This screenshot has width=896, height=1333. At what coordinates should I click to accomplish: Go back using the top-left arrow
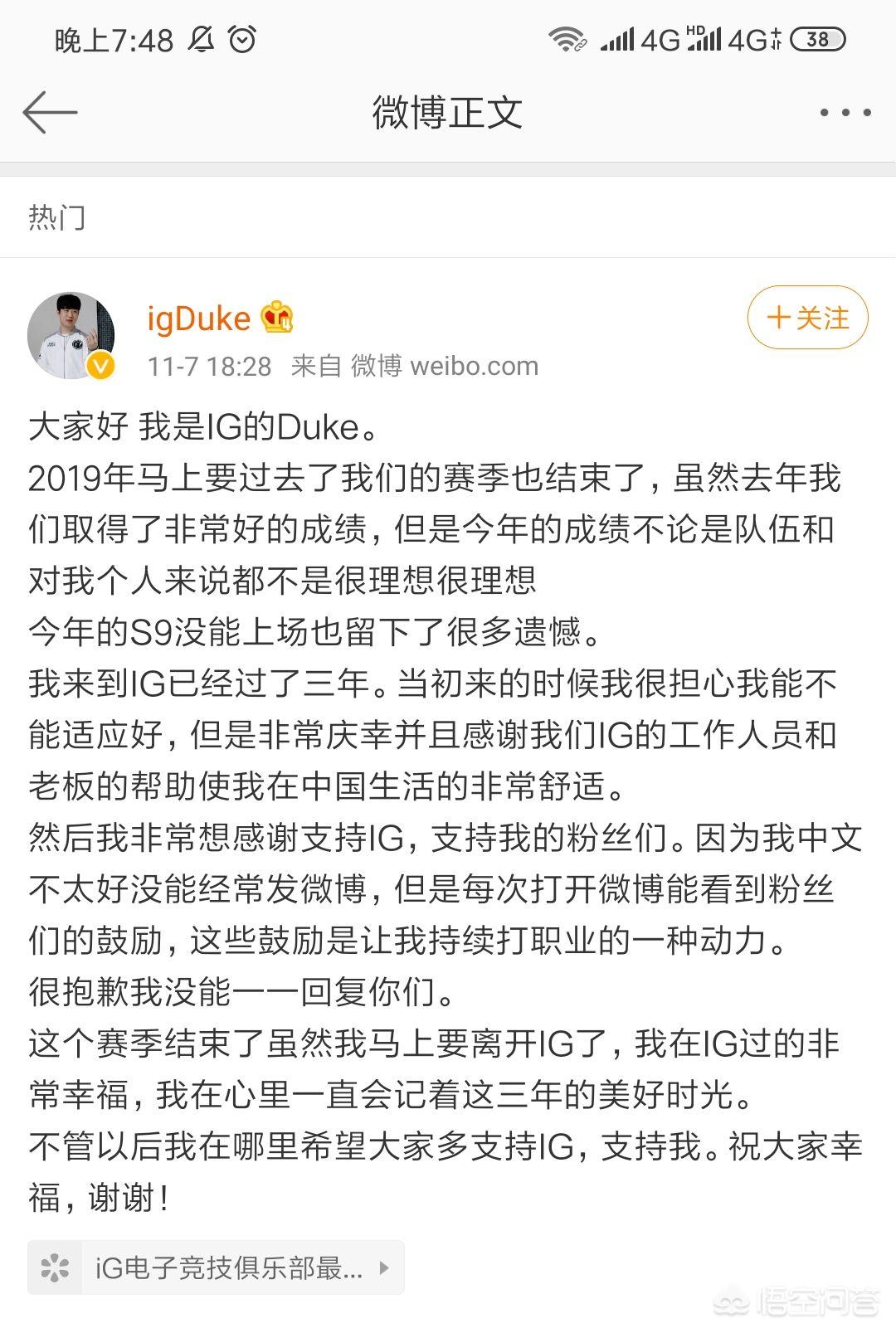pos(50,112)
